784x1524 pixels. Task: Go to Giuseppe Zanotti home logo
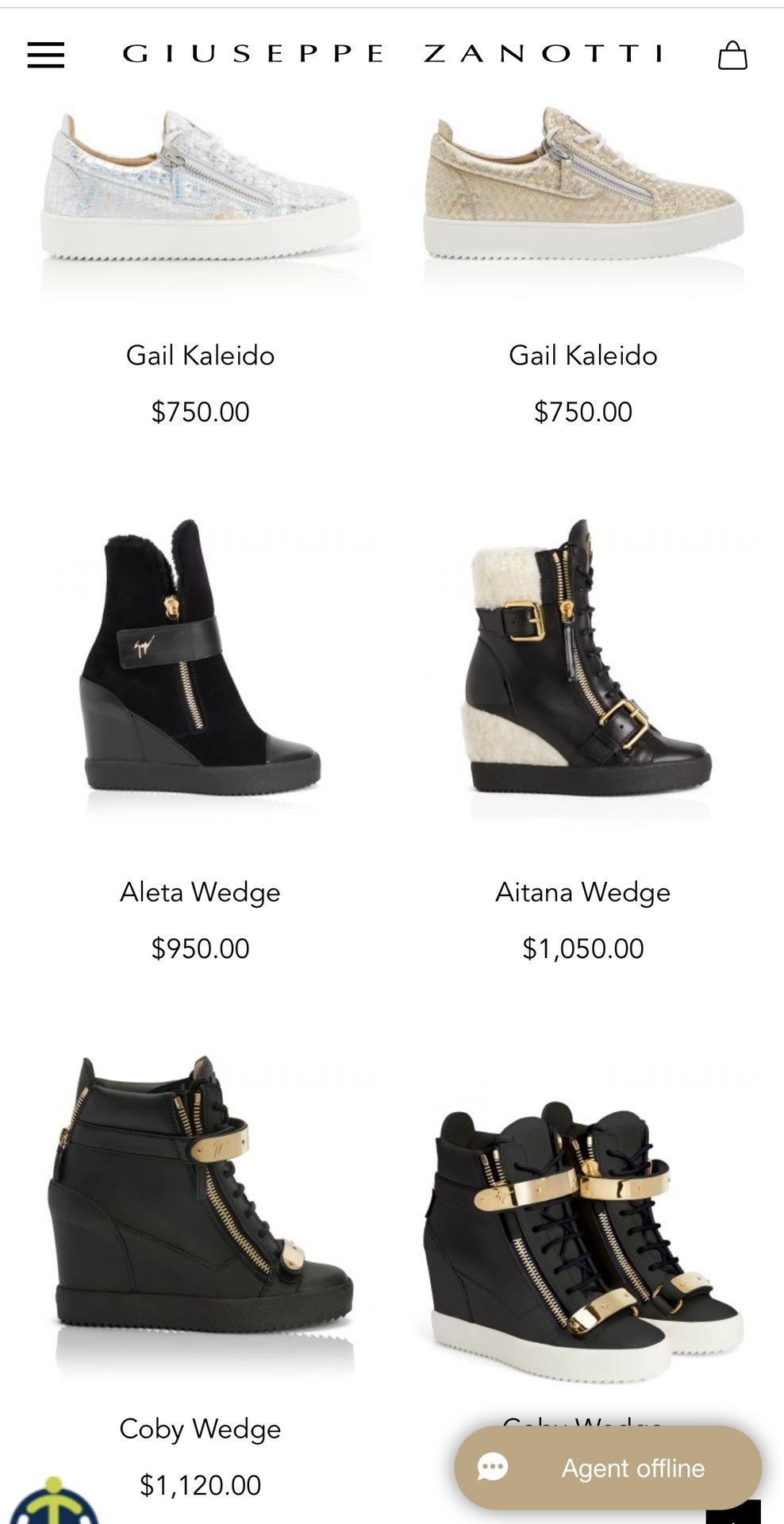(x=392, y=54)
